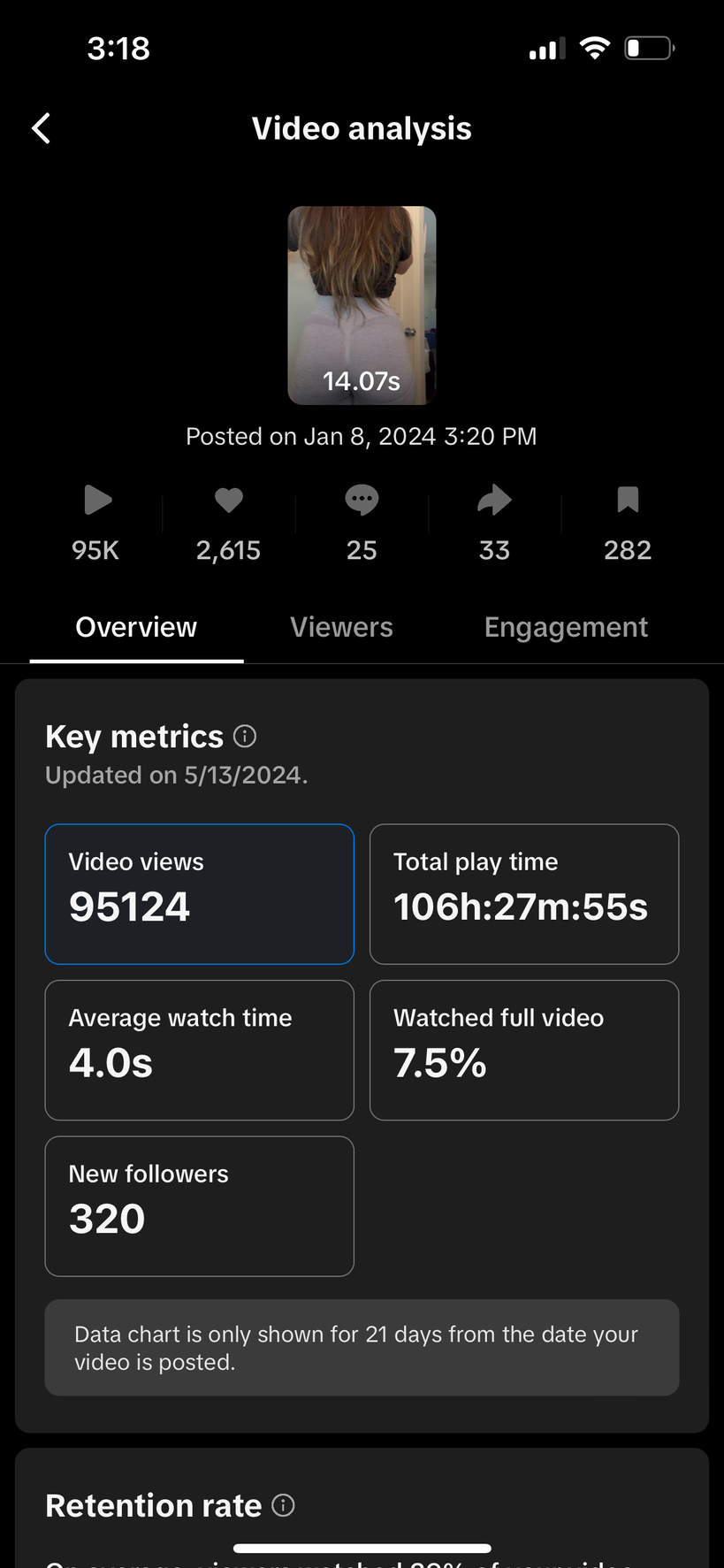The width and height of the screenshot is (724, 1568).
Task: Select the New followers card
Action: click(x=200, y=1206)
